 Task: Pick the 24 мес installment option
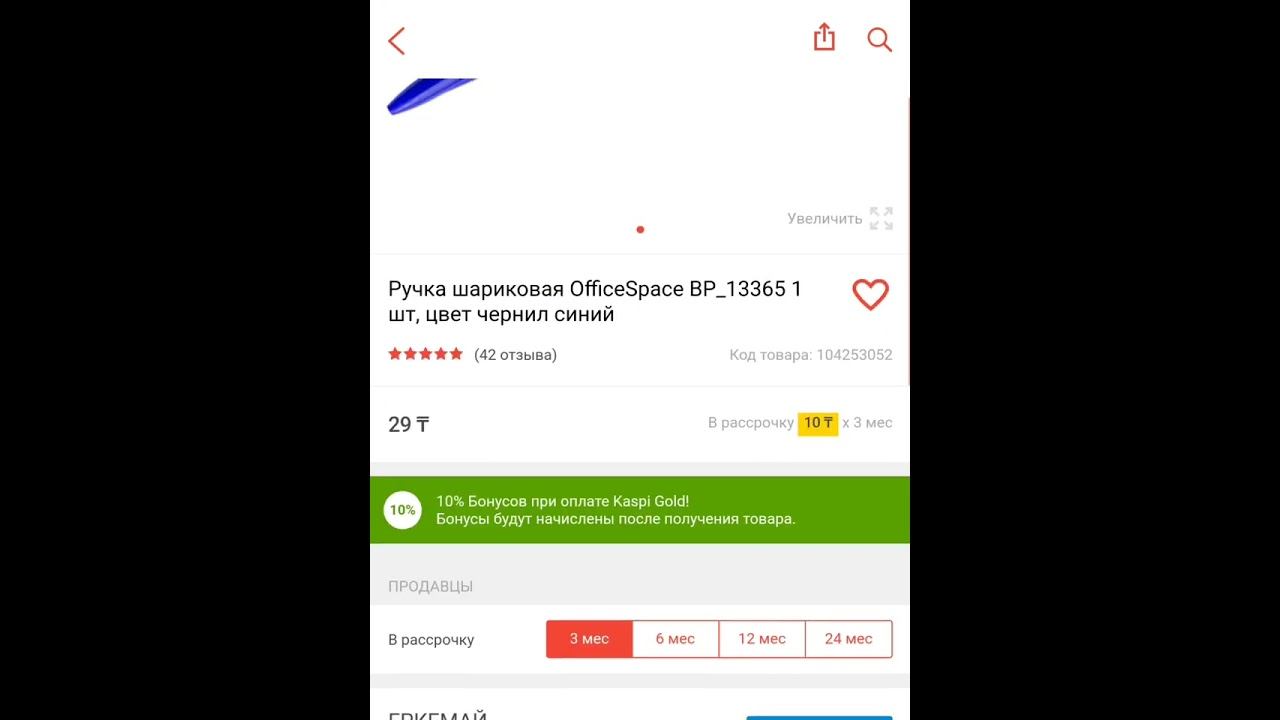pyautogui.click(x=848, y=639)
